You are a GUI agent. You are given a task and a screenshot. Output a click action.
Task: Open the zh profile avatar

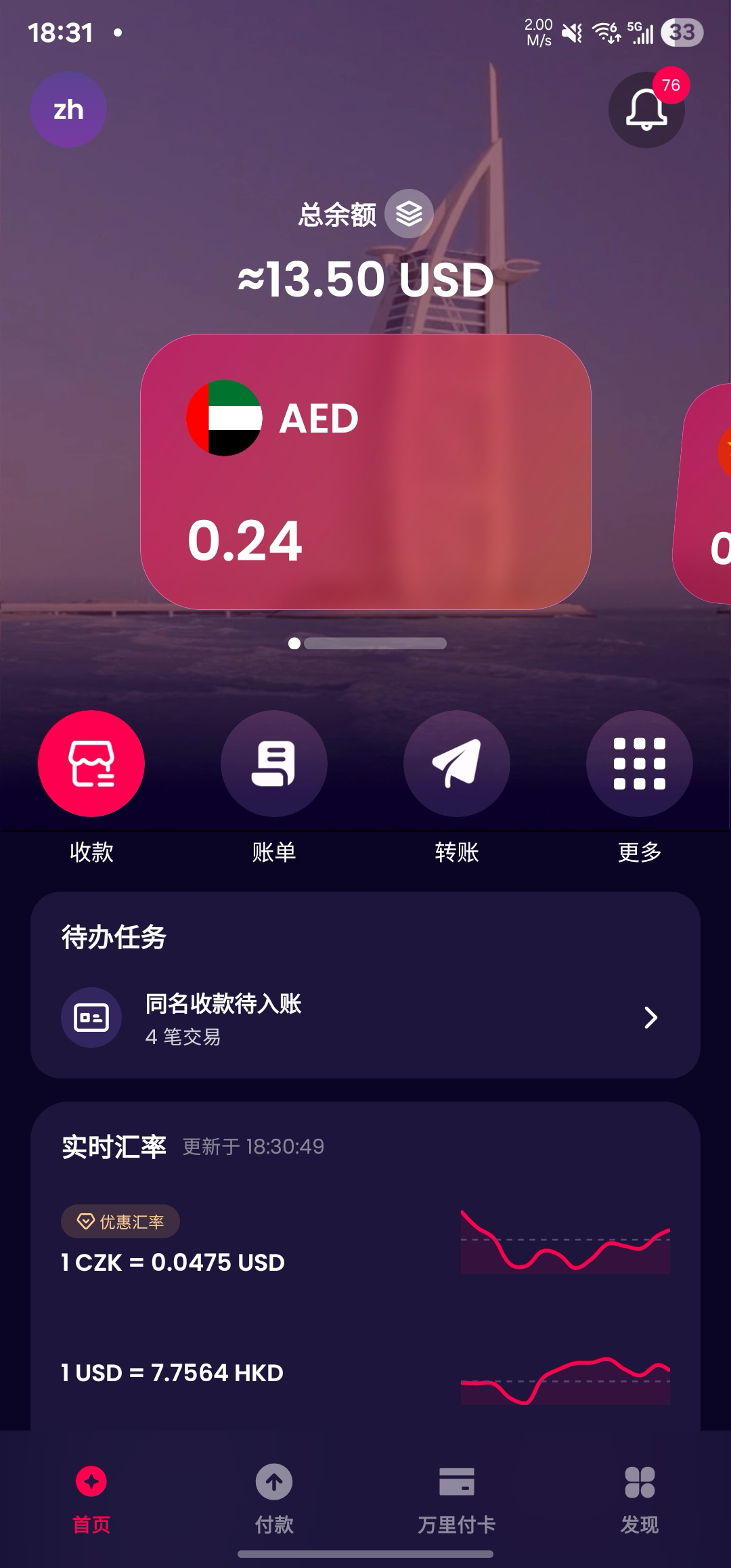[x=68, y=110]
